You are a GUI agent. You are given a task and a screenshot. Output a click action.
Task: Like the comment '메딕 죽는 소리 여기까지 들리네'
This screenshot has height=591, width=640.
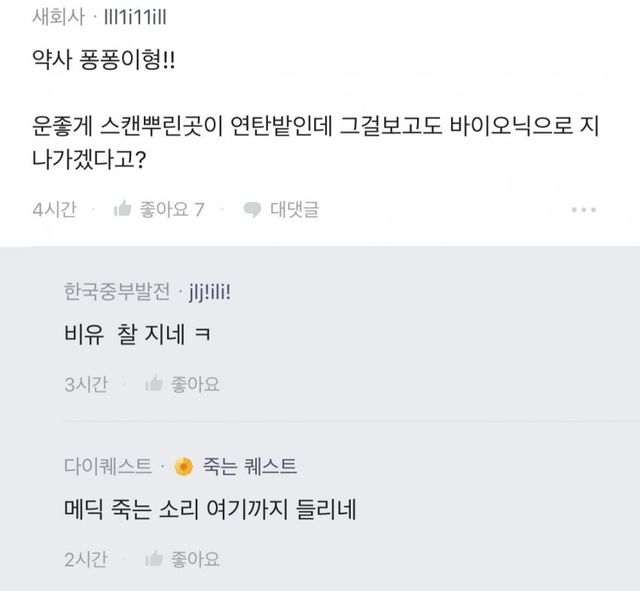[183, 558]
